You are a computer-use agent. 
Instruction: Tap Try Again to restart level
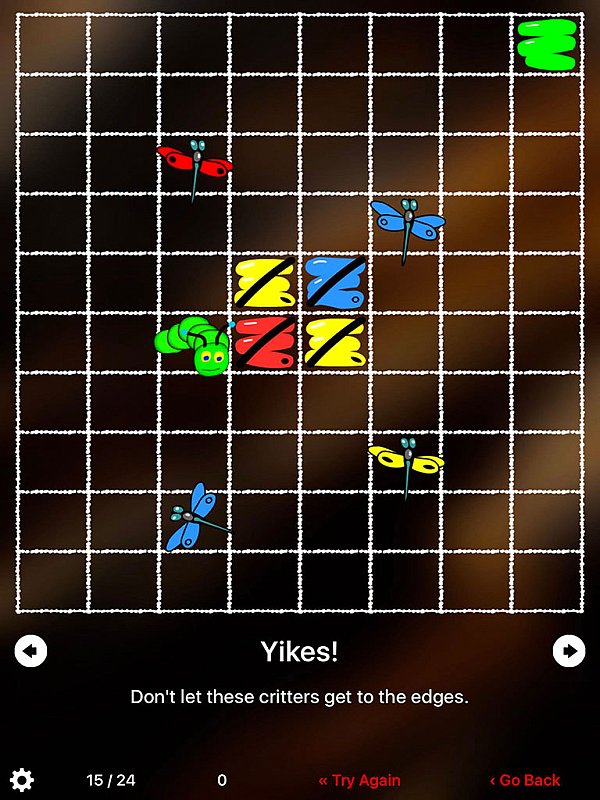coord(359,780)
